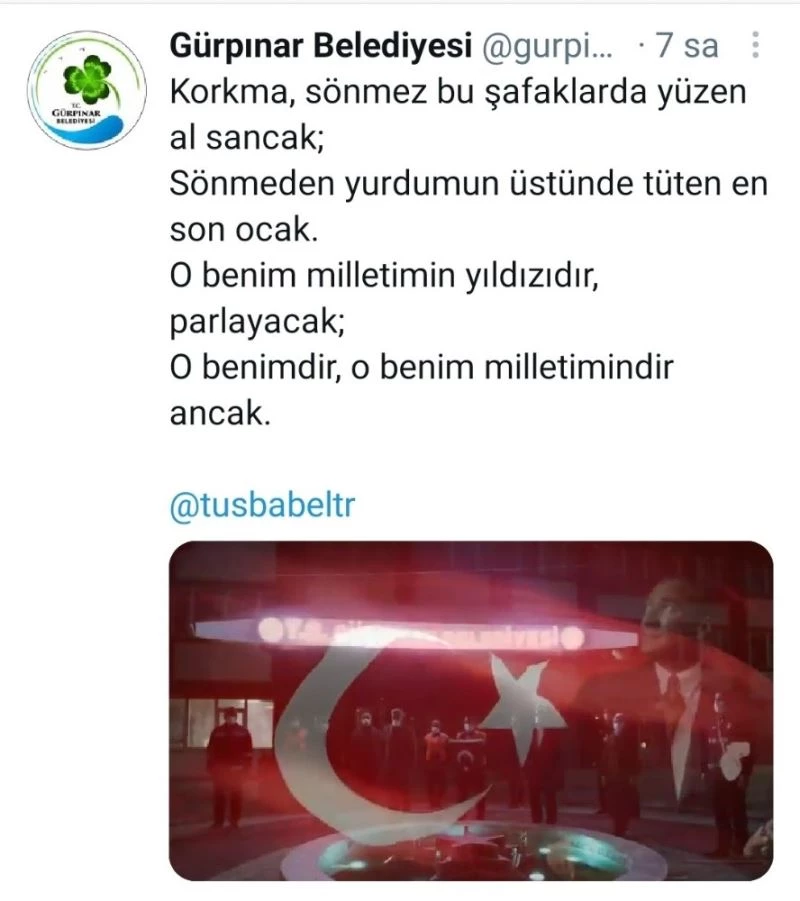This screenshot has width=800, height=901.
Task: Open the @tusbabeltr mention link
Action: [x=262, y=505]
